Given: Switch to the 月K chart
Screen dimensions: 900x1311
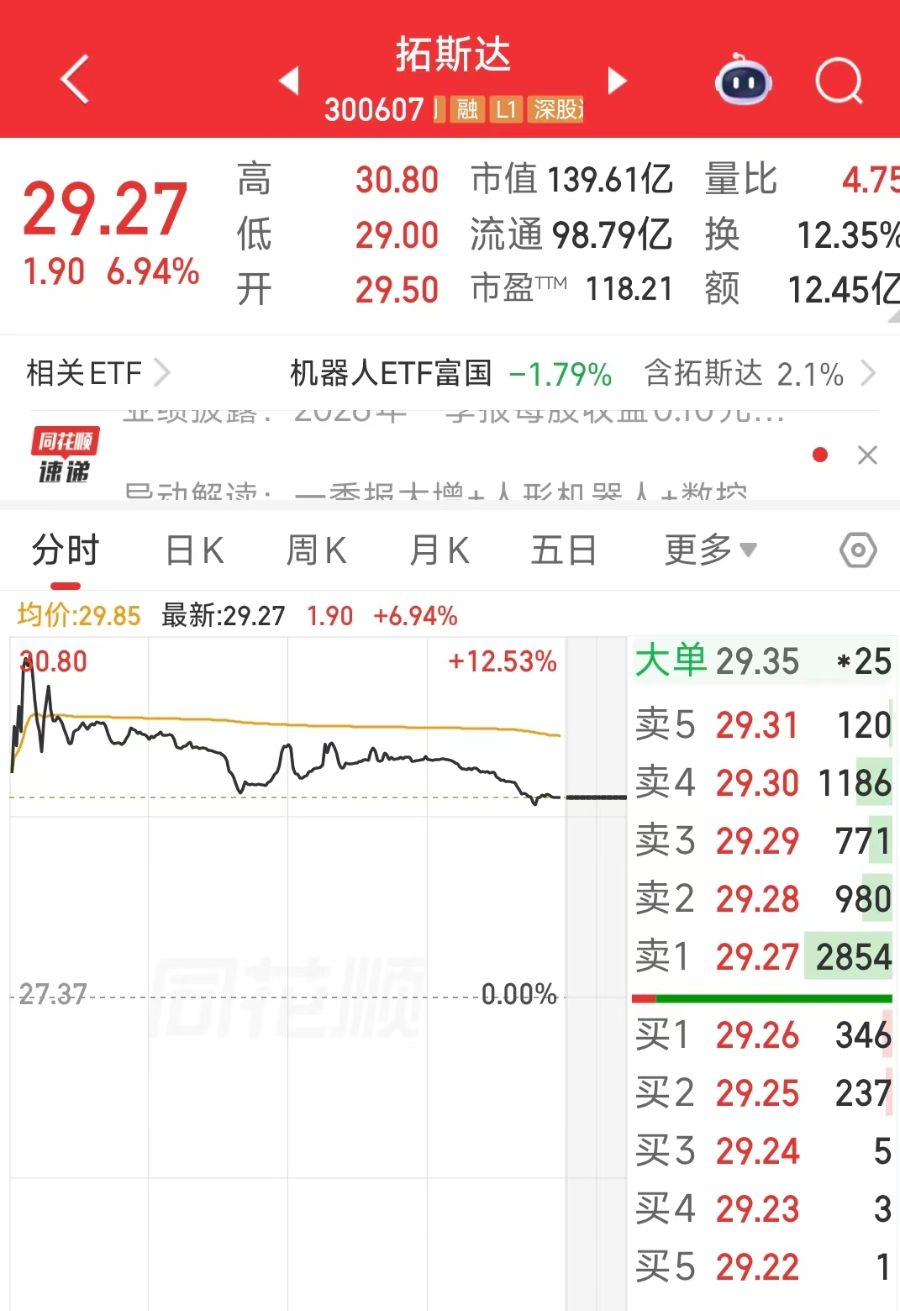Looking at the screenshot, I should click(x=439, y=550).
